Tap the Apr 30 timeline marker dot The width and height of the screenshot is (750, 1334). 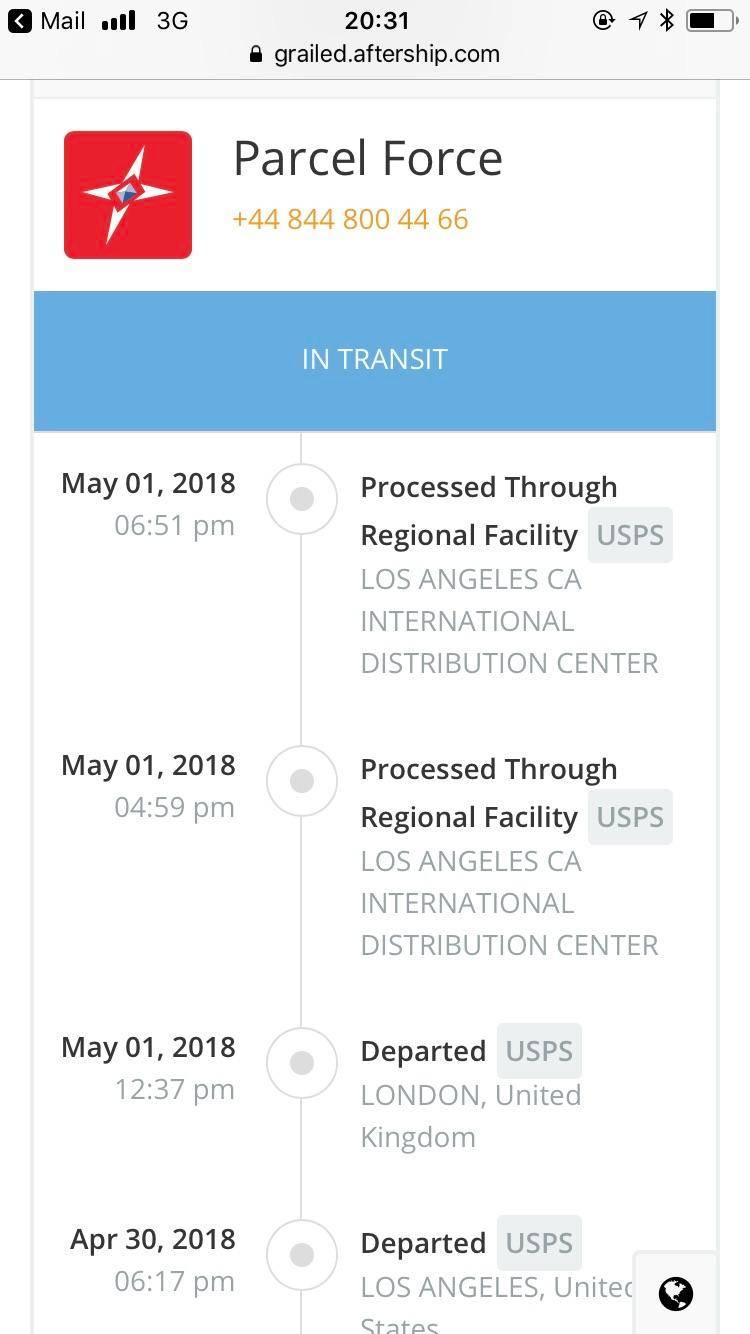coord(301,1254)
